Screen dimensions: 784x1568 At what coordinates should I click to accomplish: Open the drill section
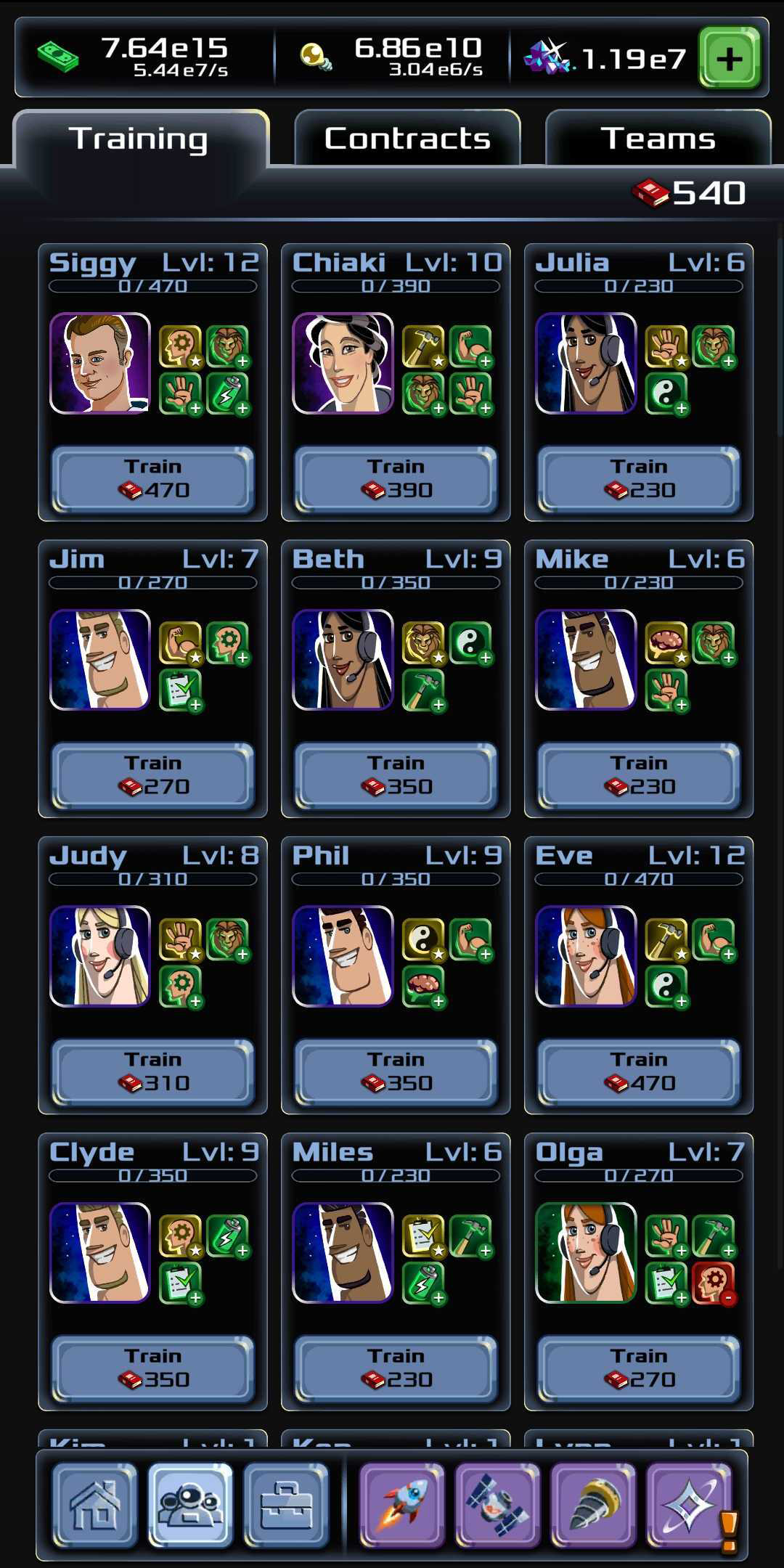pyautogui.click(x=593, y=1505)
